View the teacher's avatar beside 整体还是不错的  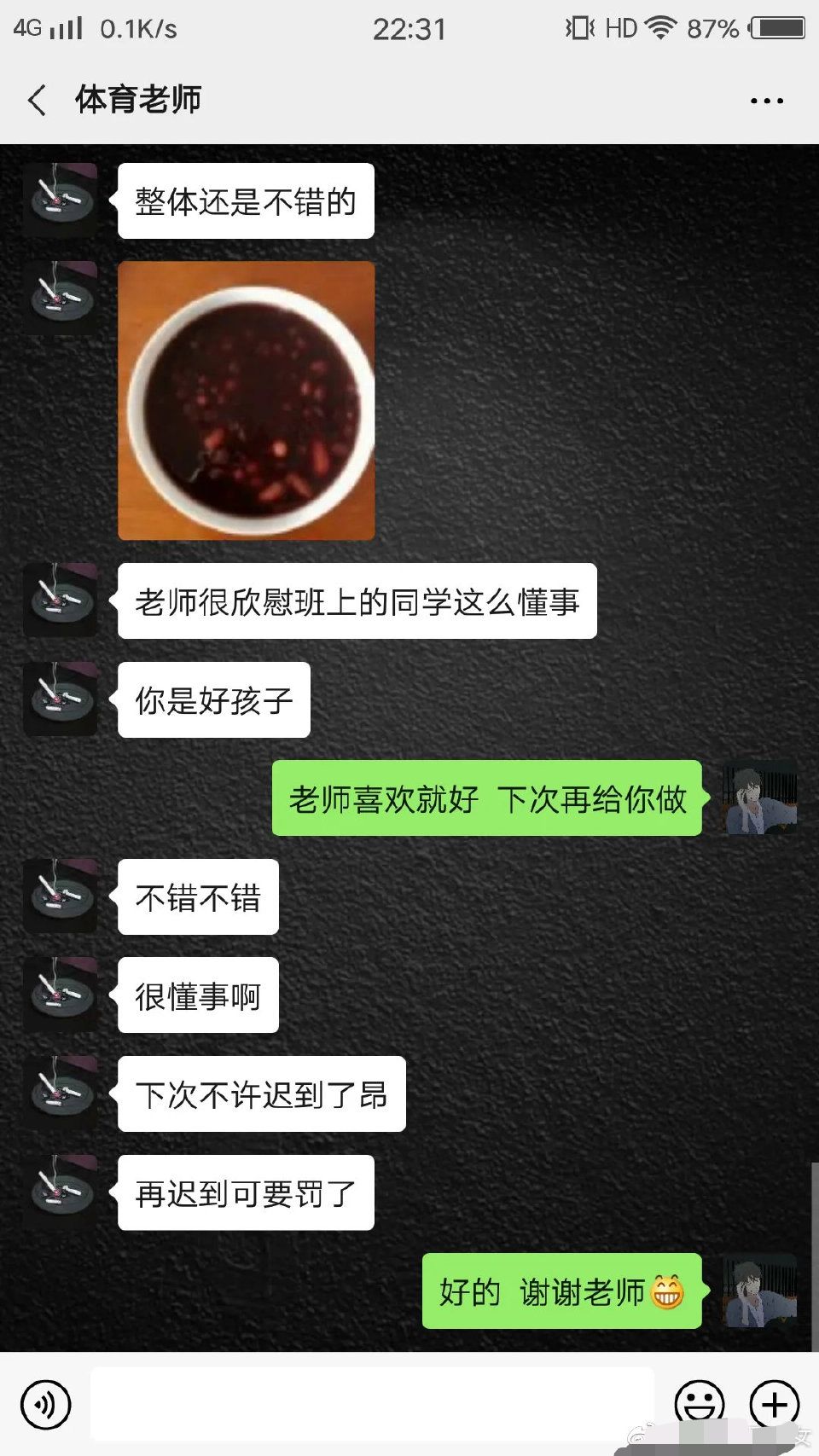[60, 200]
